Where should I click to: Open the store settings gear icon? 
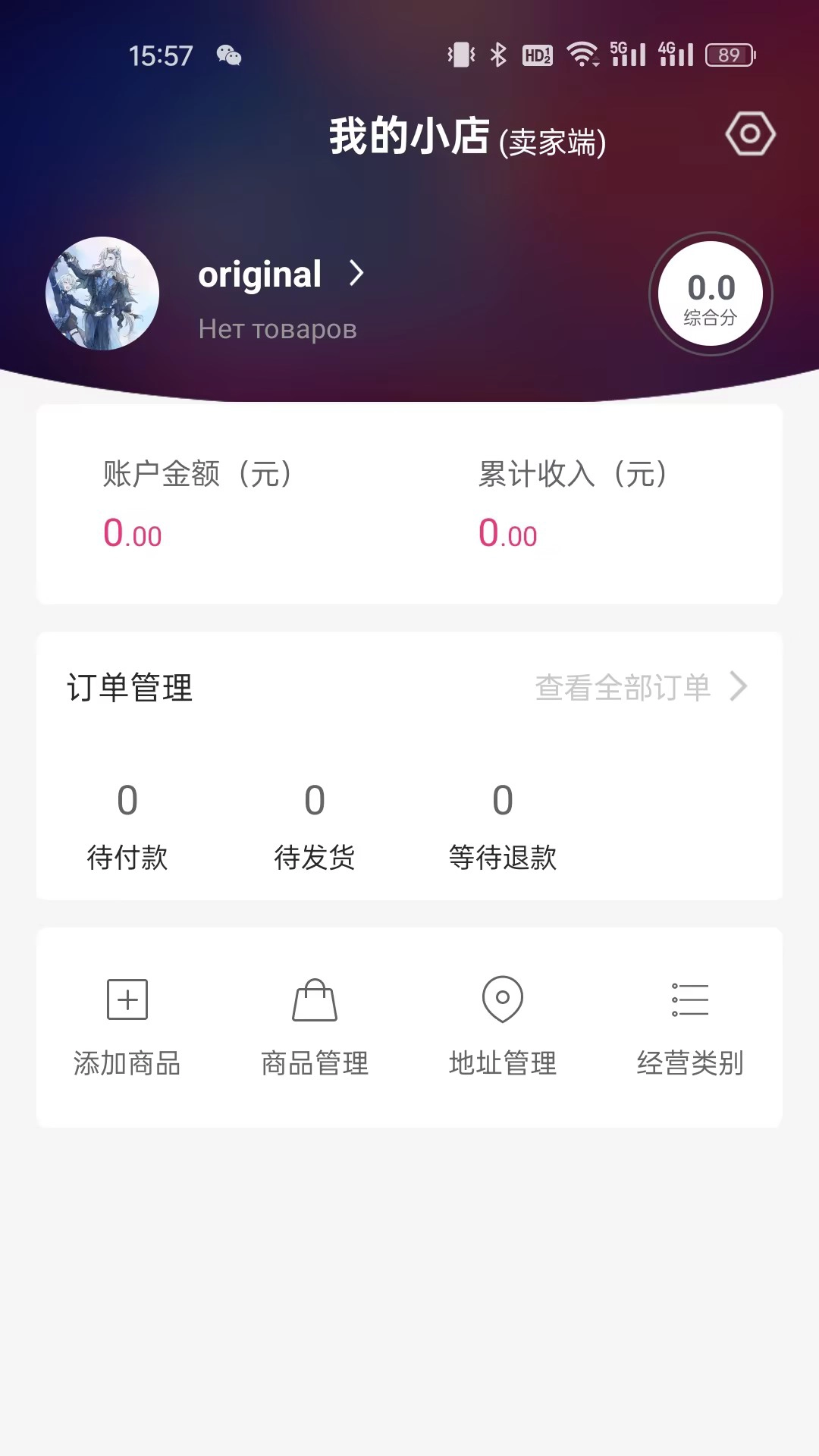click(750, 133)
